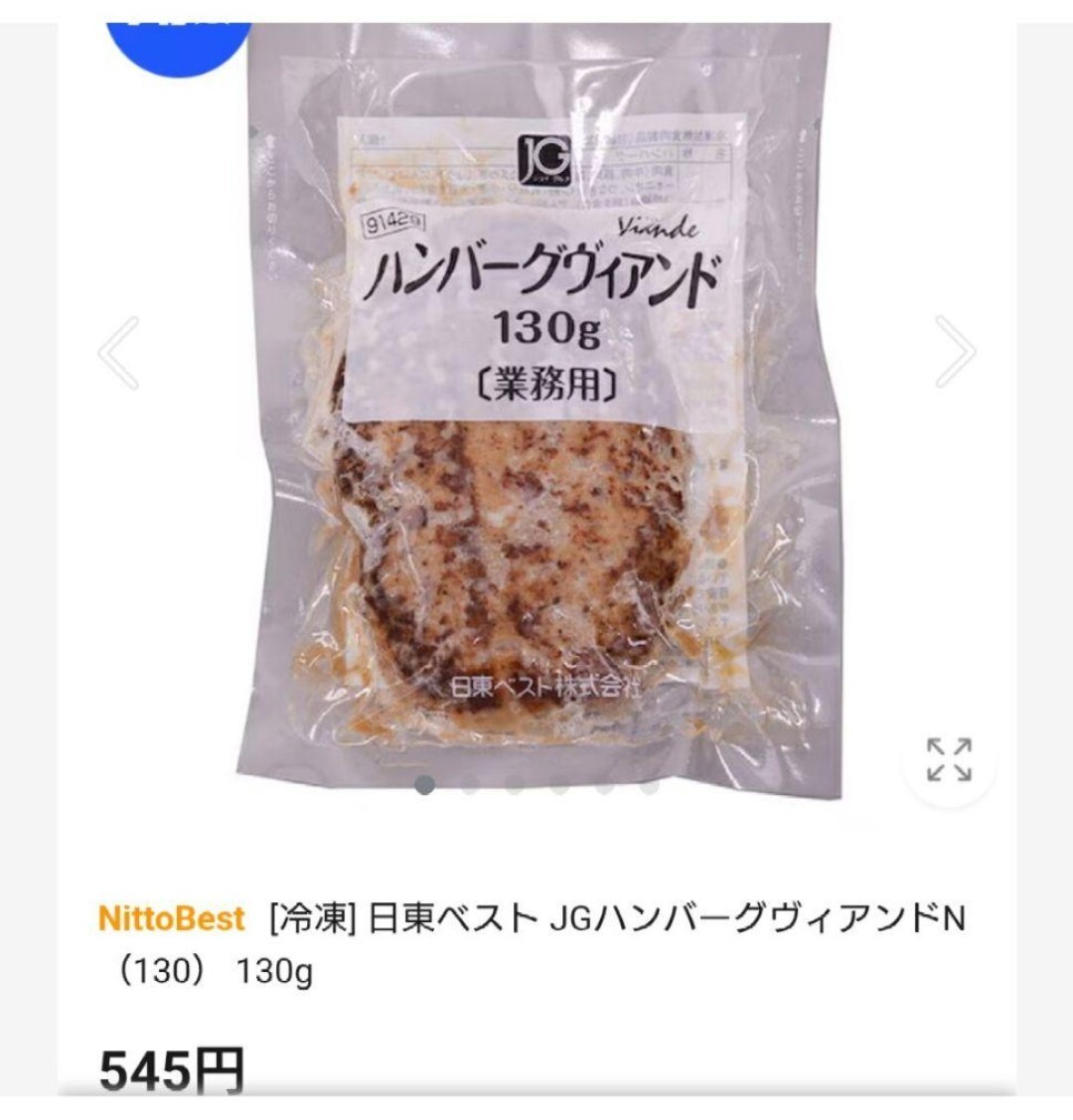1073x1120 pixels.
Task: Click the fourth slideshow indicator dot
Action: click(558, 786)
